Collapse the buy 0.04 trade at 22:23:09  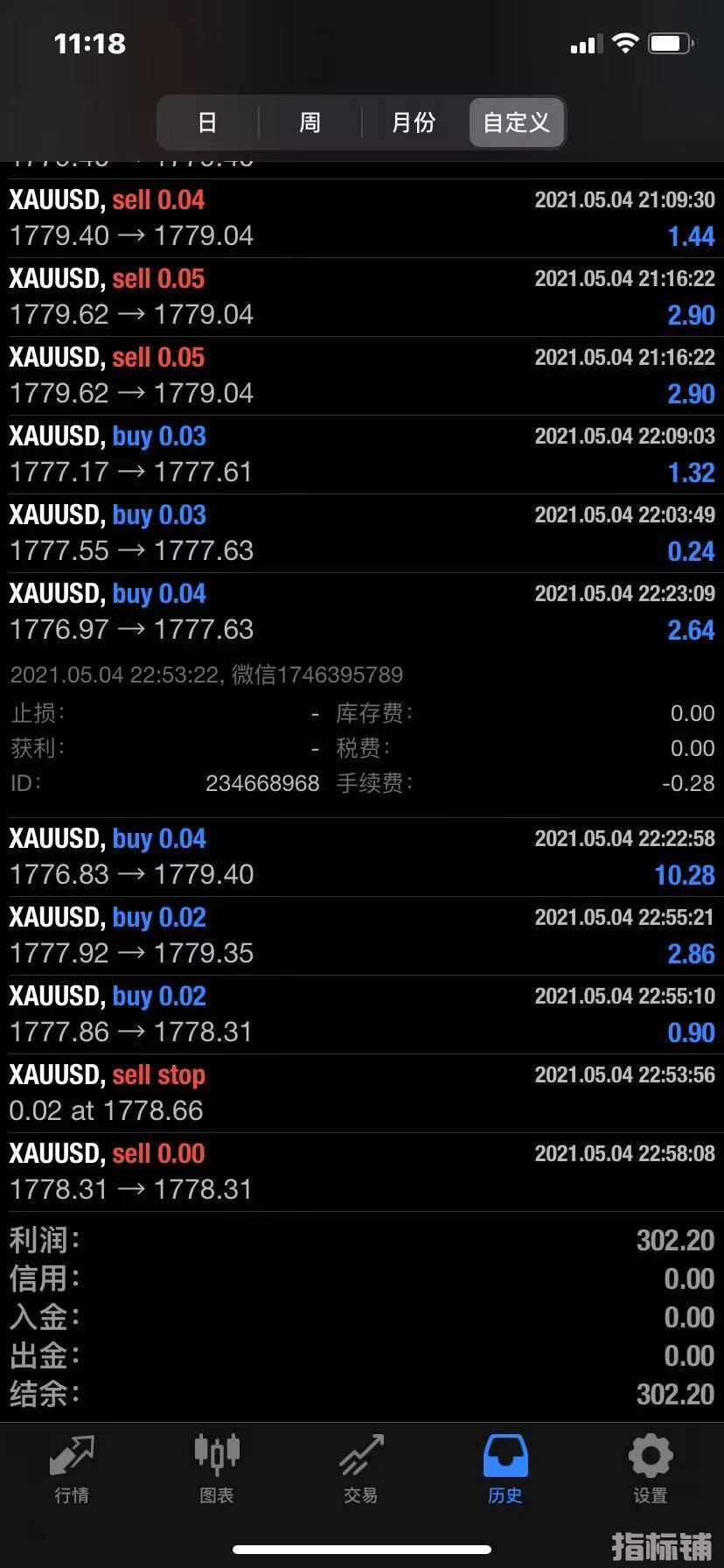(x=362, y=612)
